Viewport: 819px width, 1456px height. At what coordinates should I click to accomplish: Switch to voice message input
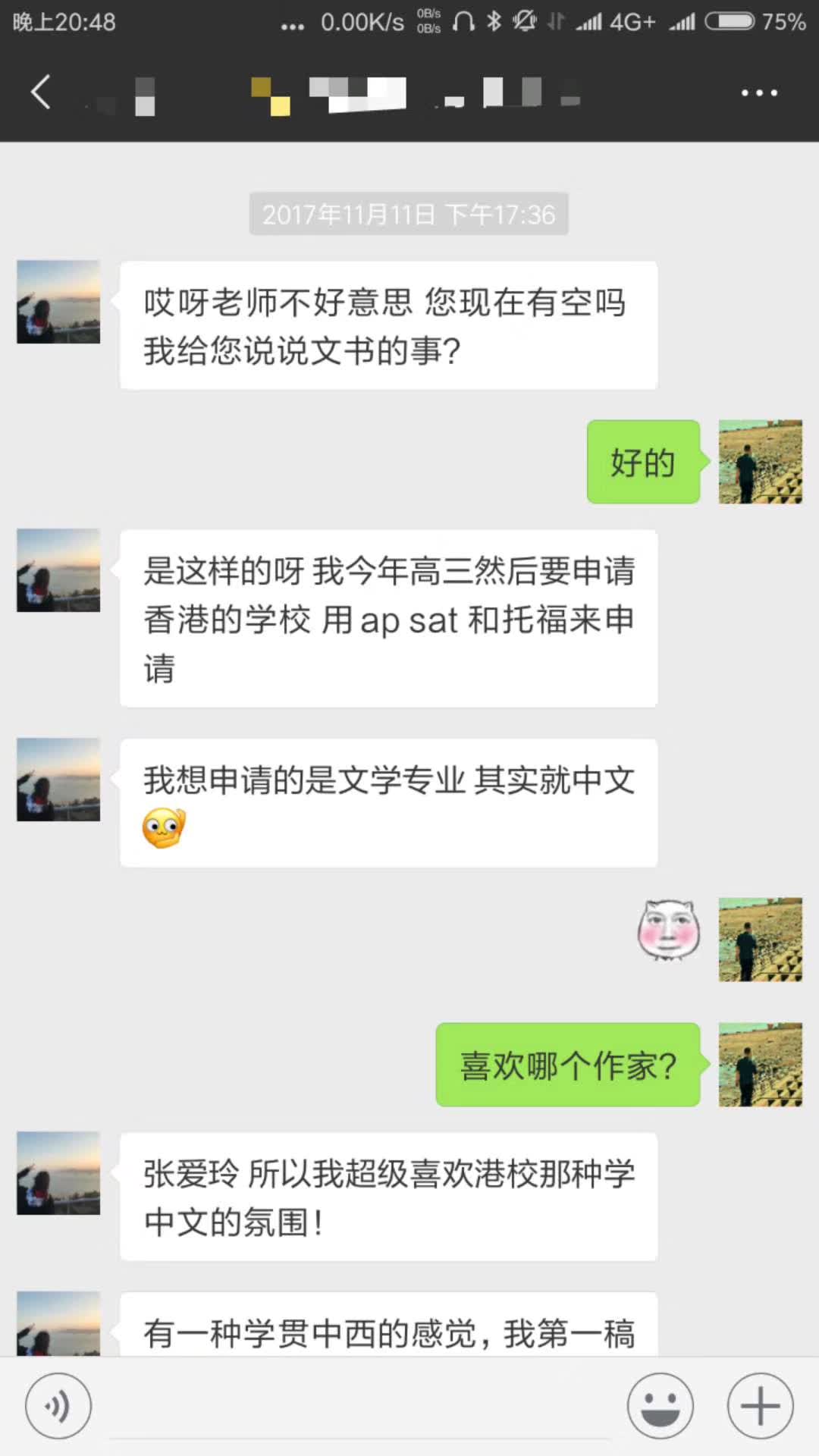point(58,1406)
